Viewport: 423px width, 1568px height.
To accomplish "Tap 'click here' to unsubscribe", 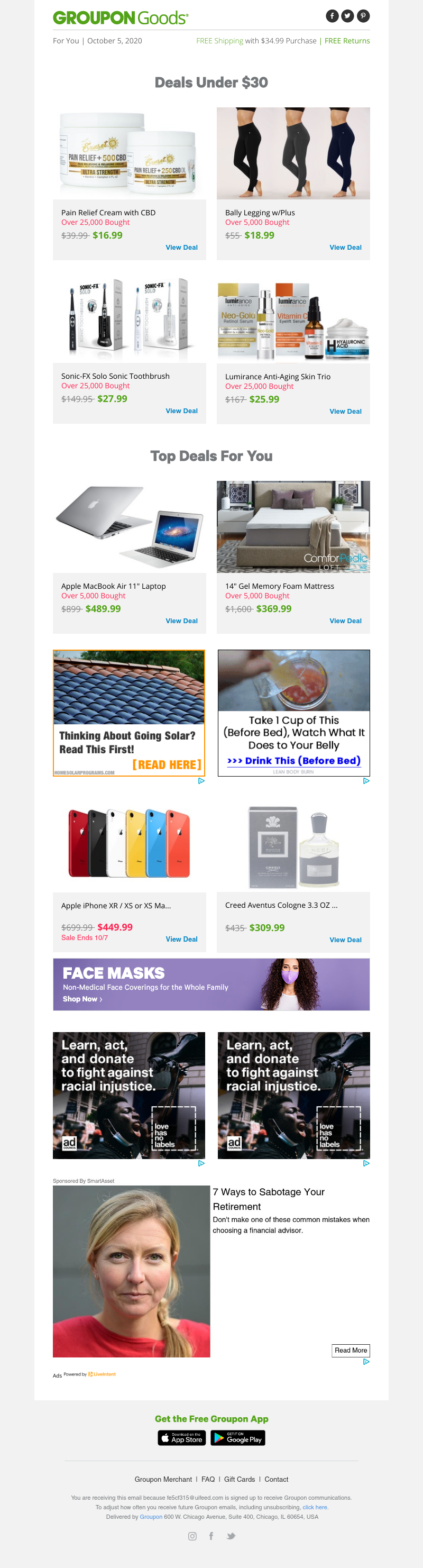I will tap(315, 1508).
